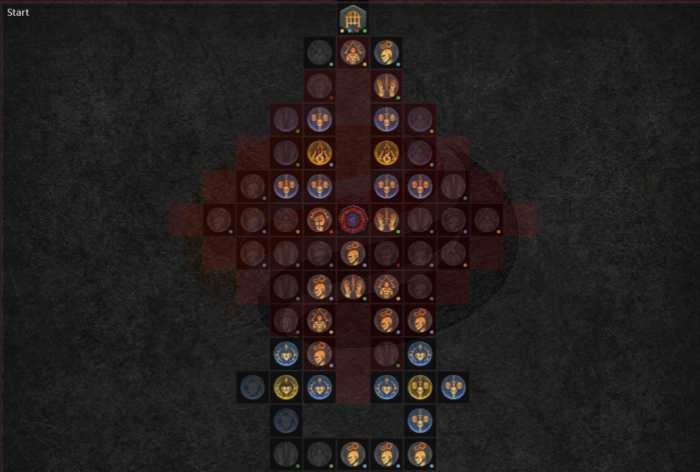The image size is (700, 472).
Task: Tap the red glyph socket in the center
Action: point(352,219)
